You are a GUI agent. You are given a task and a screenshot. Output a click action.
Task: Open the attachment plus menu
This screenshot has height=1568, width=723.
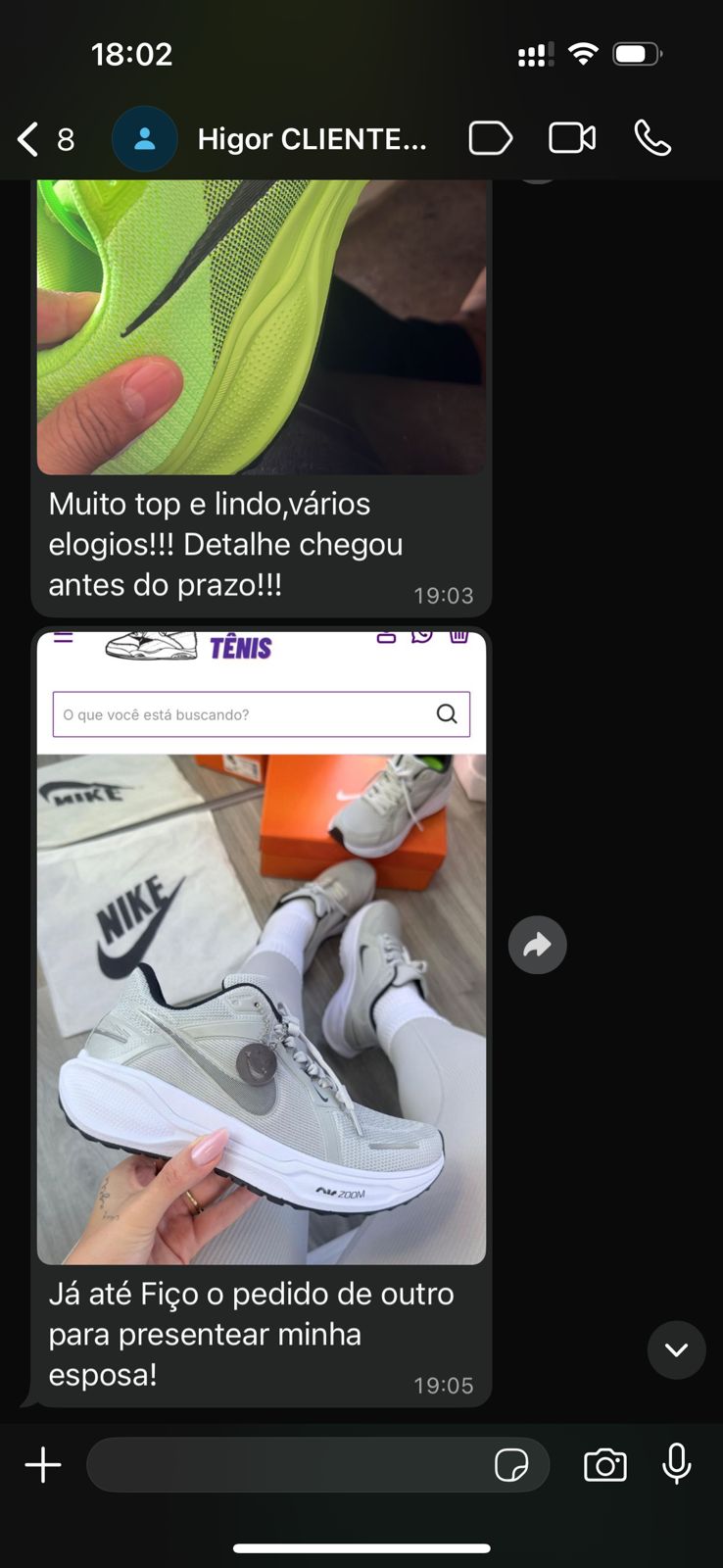(x=43, y=1465)
